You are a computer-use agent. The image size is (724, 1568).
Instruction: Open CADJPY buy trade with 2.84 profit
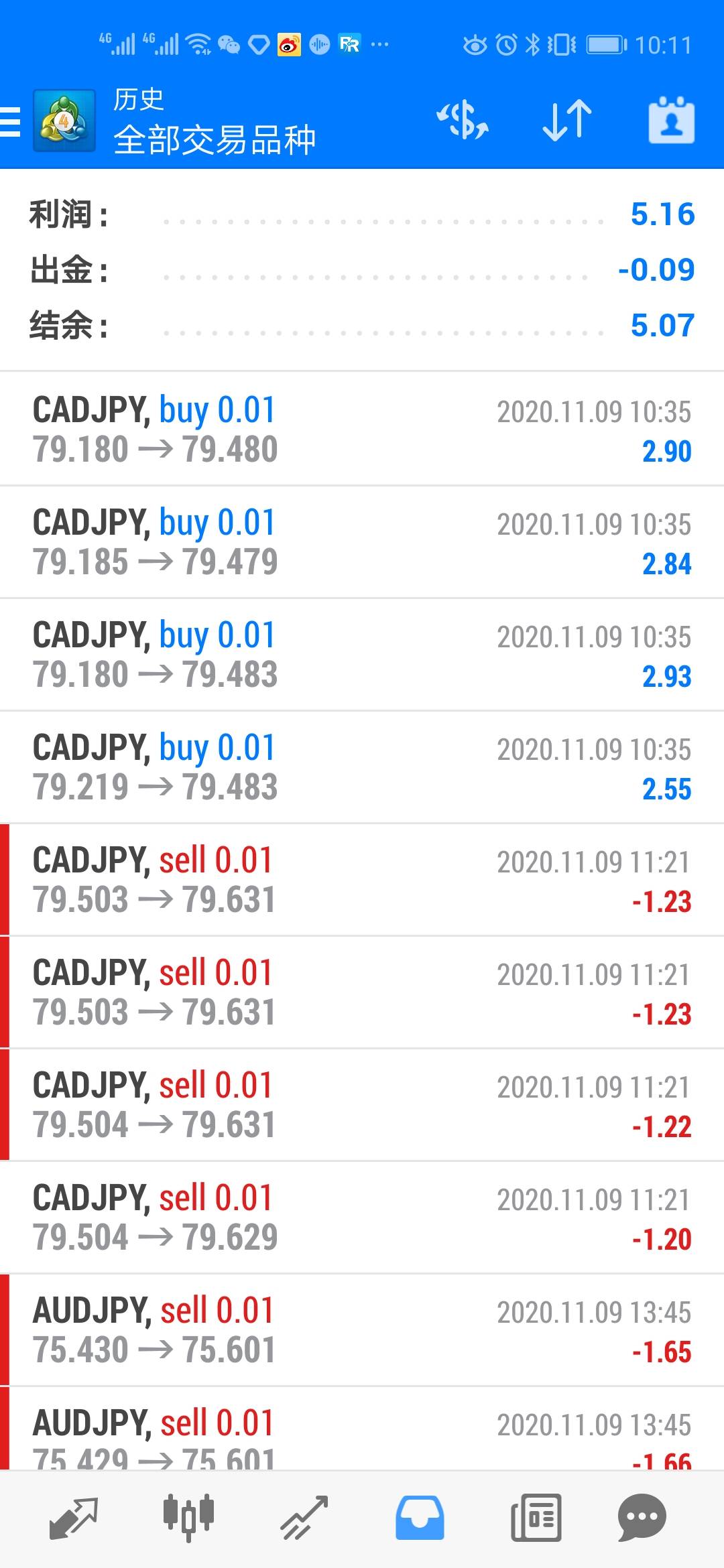[362, 541]
